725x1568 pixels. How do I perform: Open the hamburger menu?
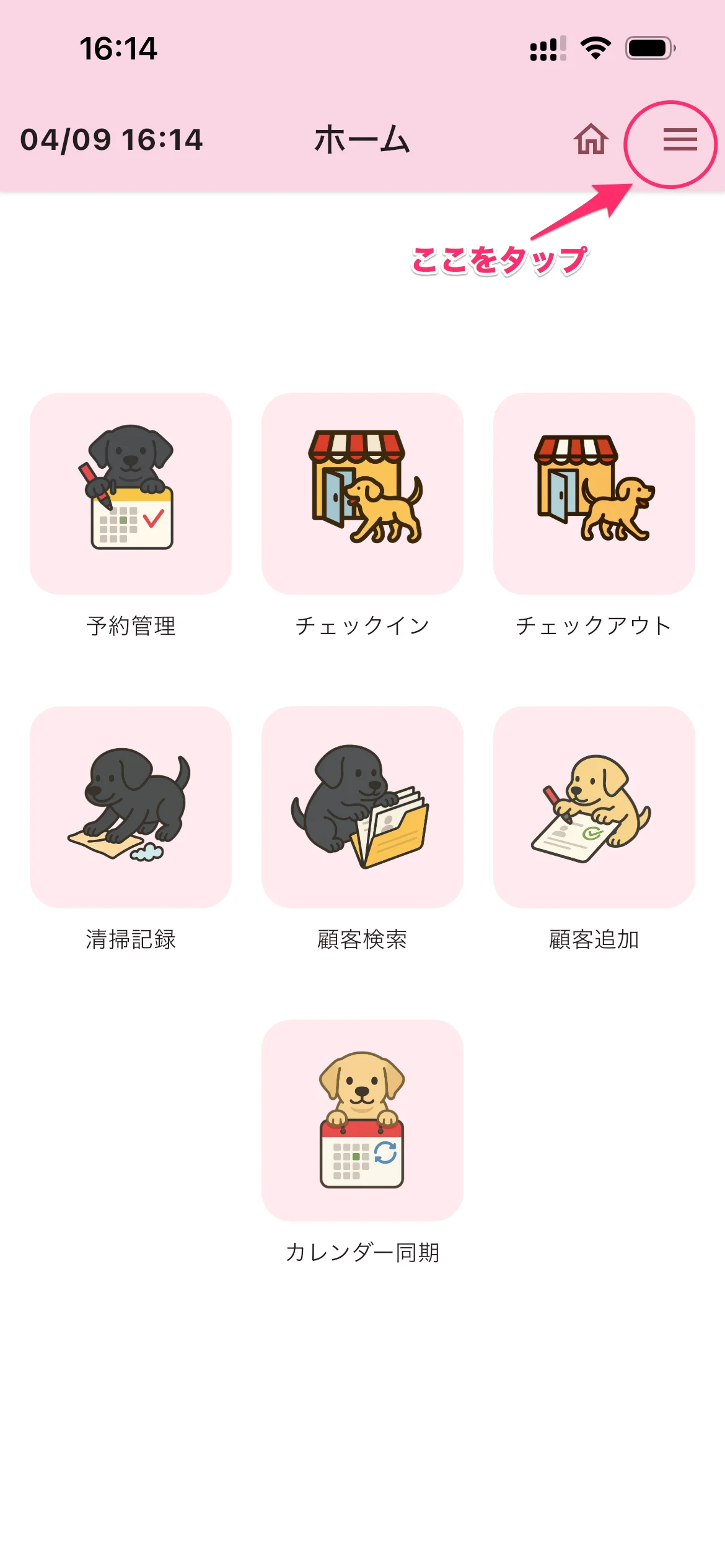680,140
